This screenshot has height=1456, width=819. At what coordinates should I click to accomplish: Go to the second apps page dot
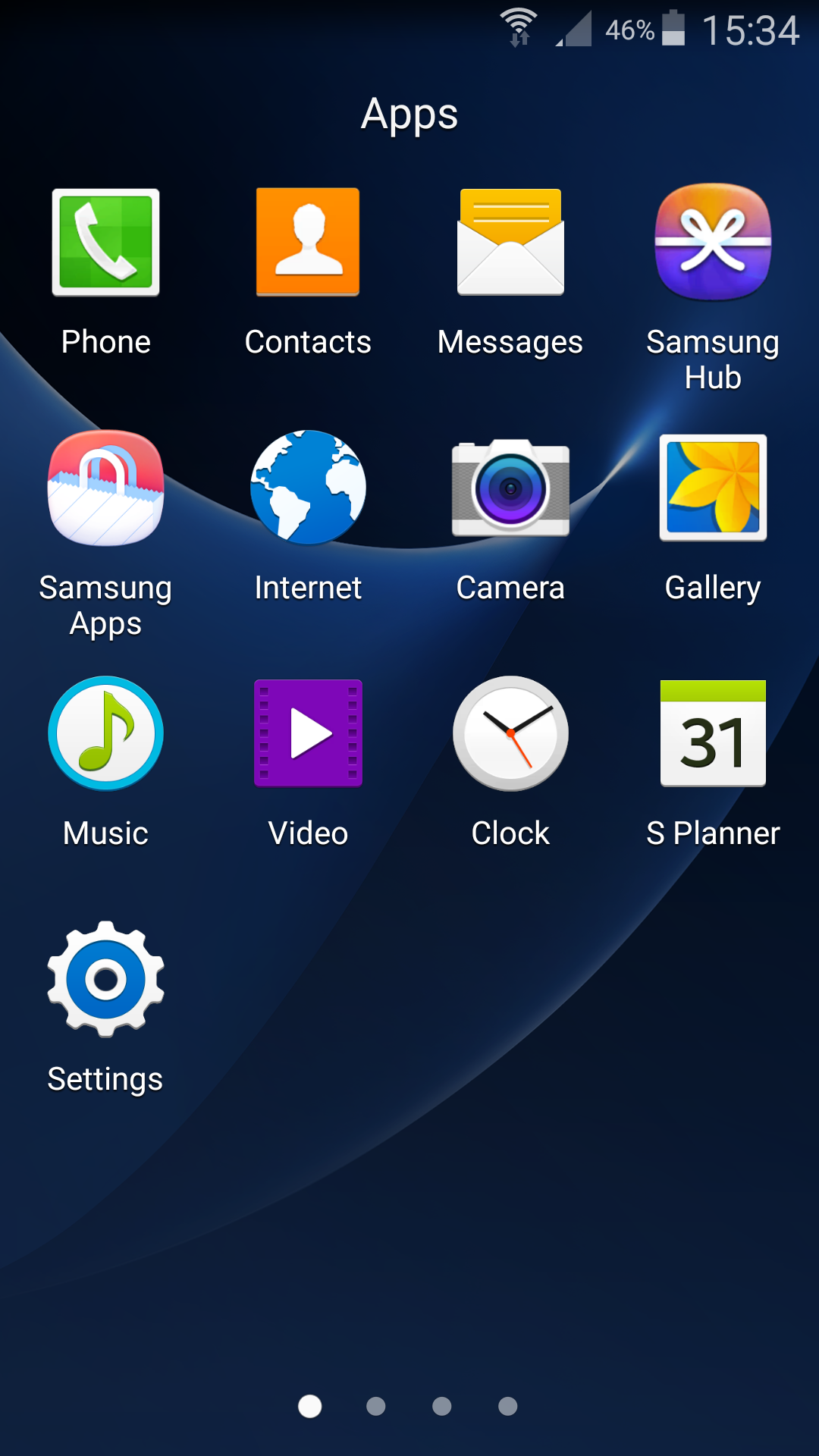coord(376,1407)
